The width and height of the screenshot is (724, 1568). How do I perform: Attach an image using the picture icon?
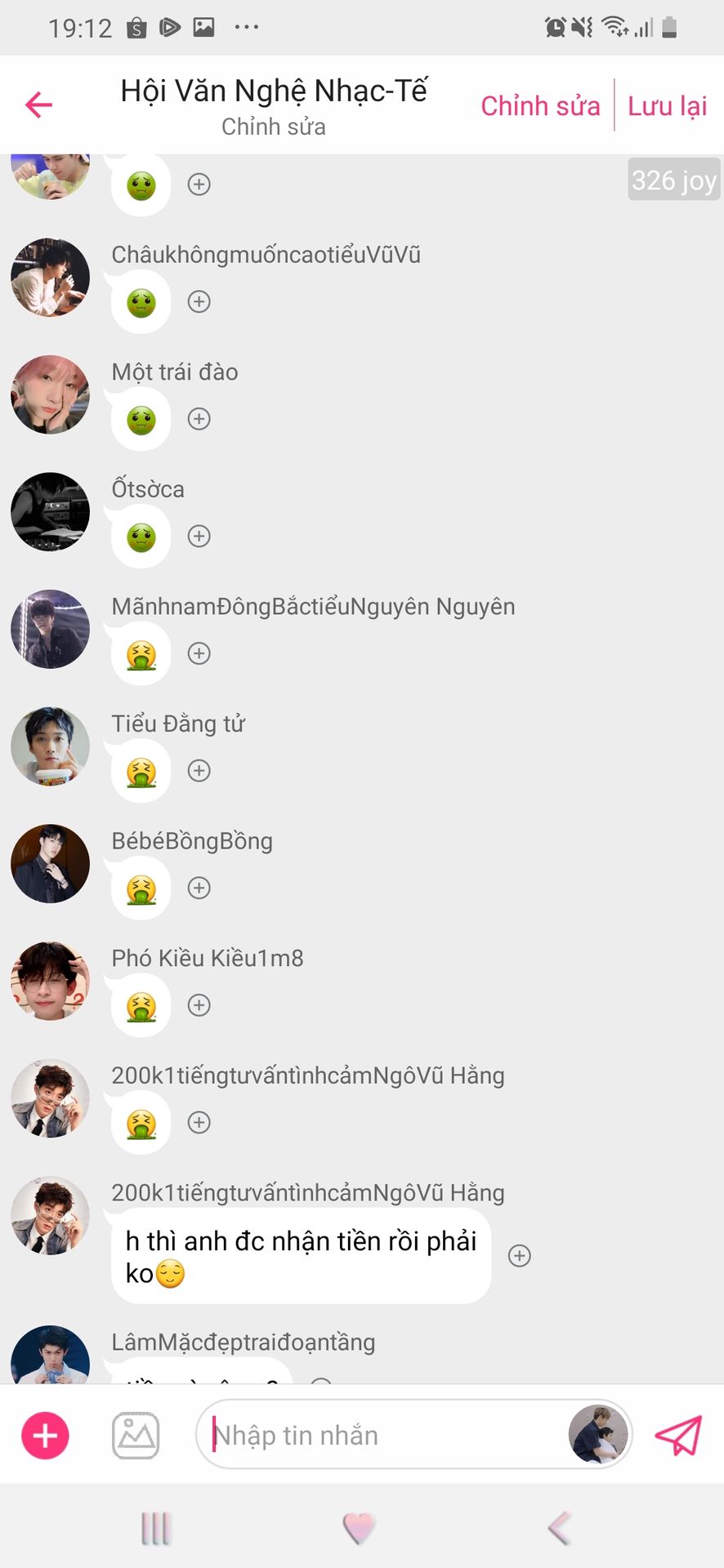pyautogui.click(x=136, y=1436)
